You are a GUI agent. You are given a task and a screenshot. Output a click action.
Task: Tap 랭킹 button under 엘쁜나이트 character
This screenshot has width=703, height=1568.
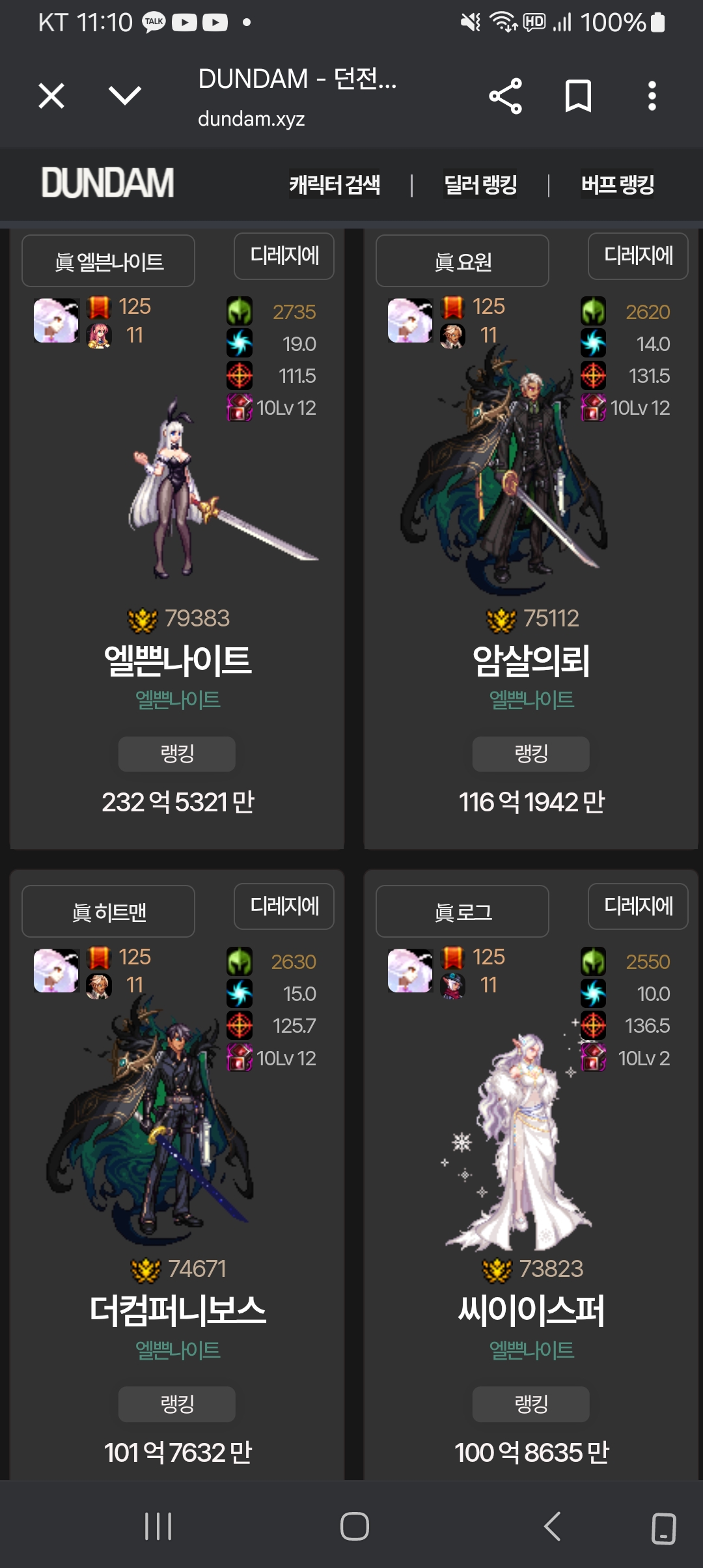coord(177,754)
